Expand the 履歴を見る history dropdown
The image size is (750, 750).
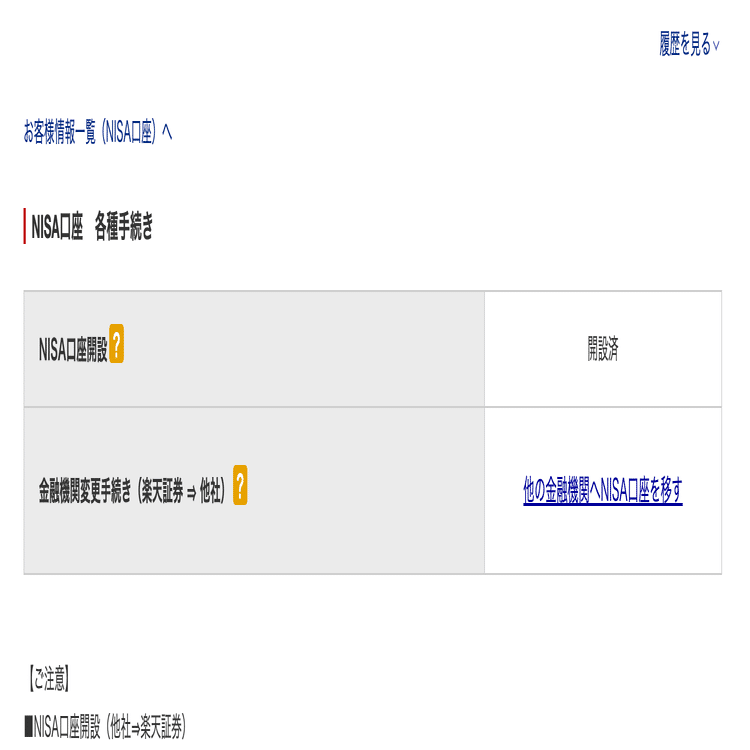click(689, 45)
